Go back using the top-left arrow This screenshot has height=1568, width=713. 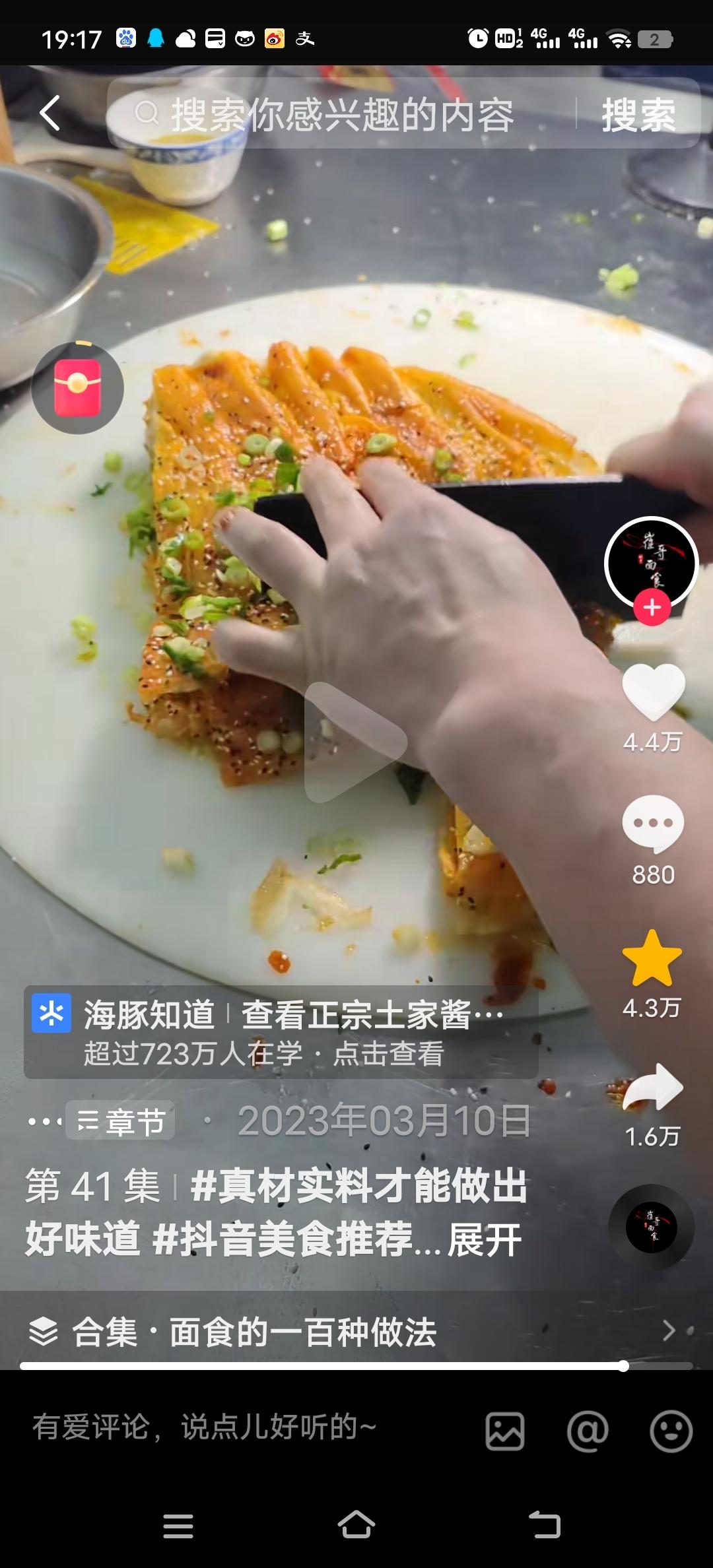50,113
